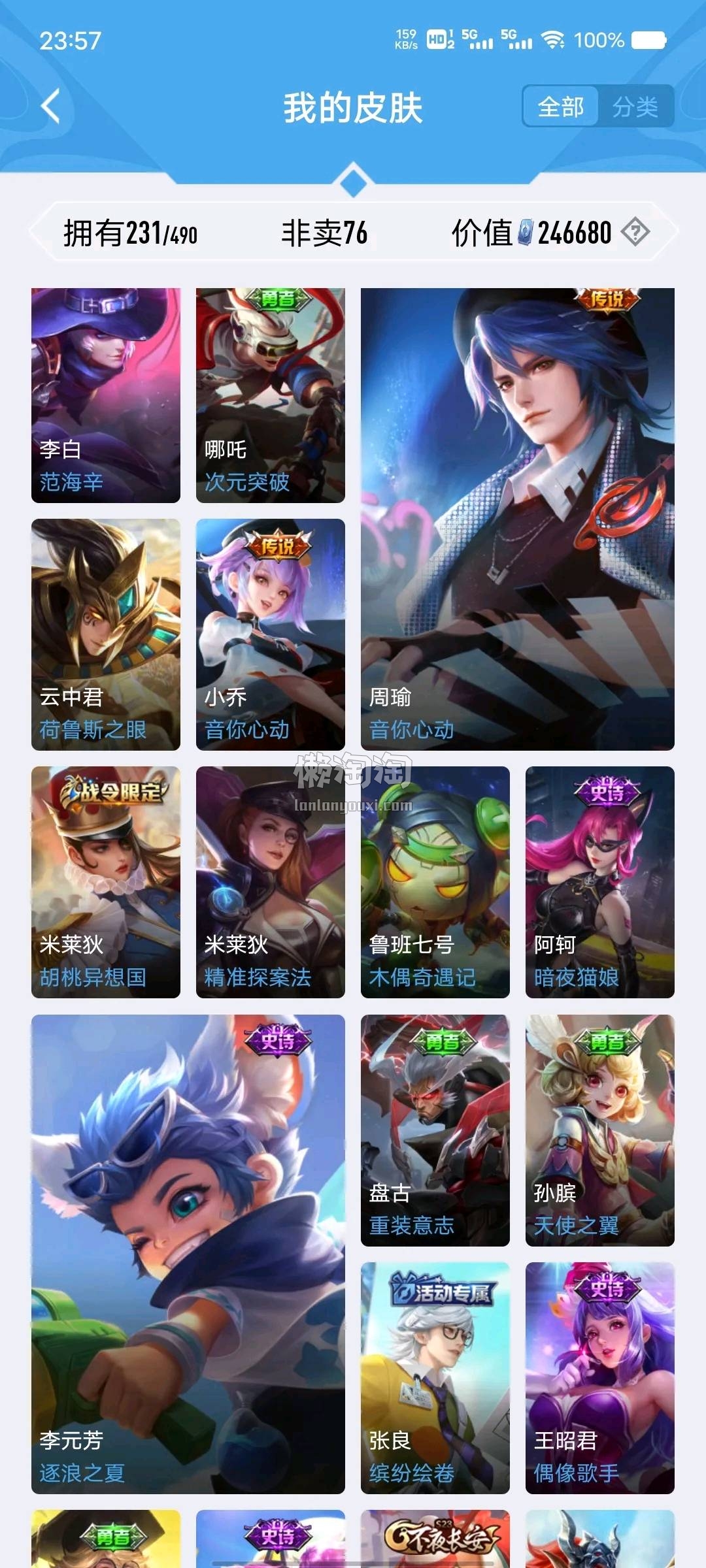The width and height of the screenshot is (706, 1568).
Task: View the 阿轲 暗夜猫娘 skin
Action: click(x=599, y=882)
